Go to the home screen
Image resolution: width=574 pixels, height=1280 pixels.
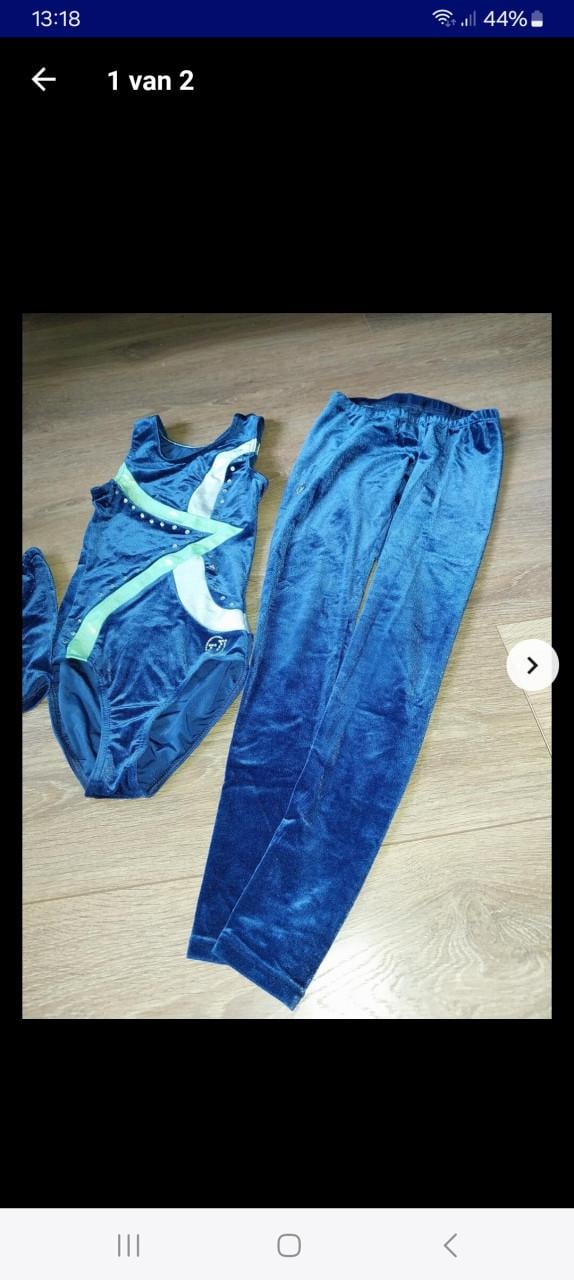(x=289, y=1245)
